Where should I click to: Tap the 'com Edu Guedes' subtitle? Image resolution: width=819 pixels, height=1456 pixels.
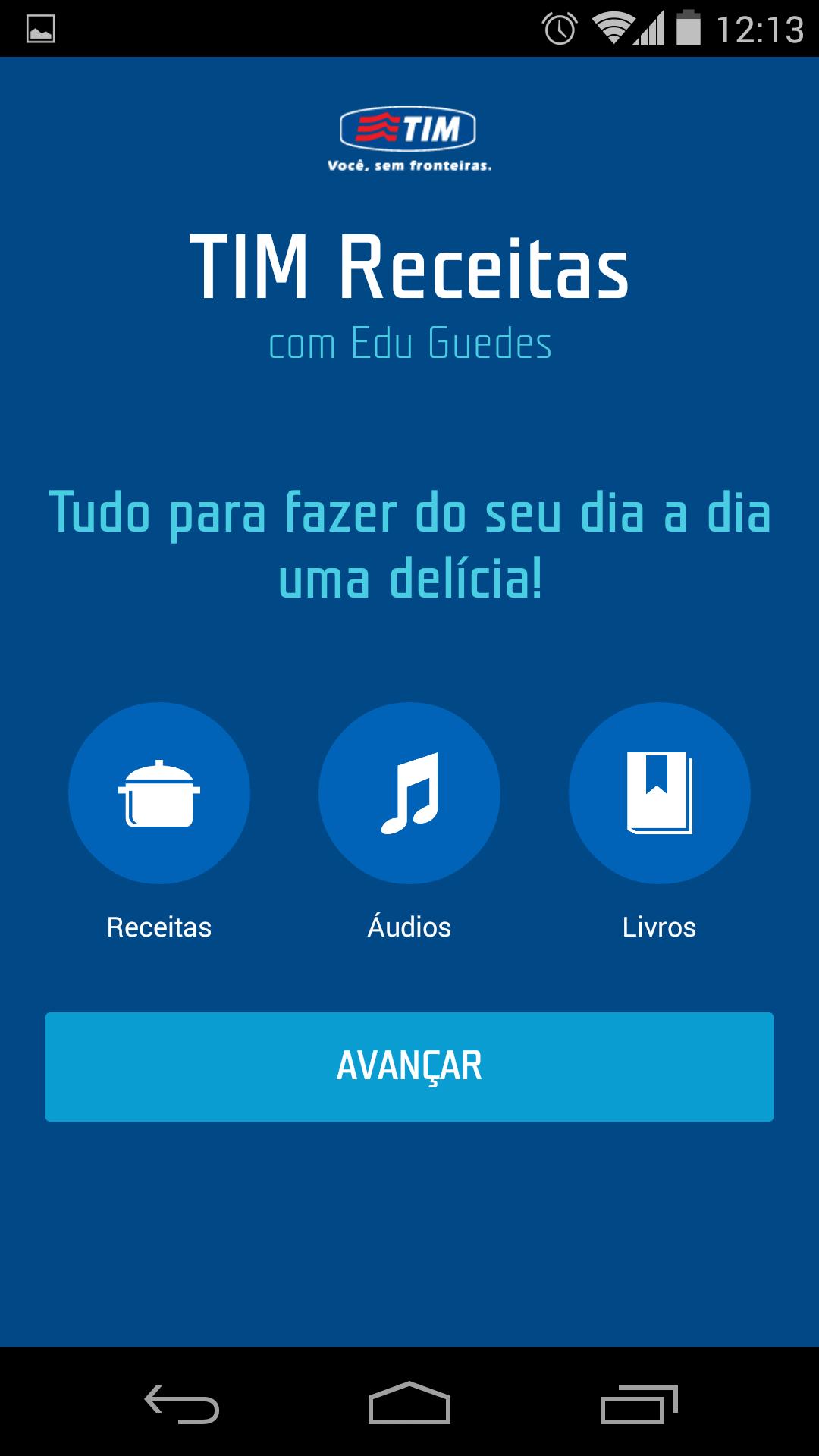tap(409, 345)
